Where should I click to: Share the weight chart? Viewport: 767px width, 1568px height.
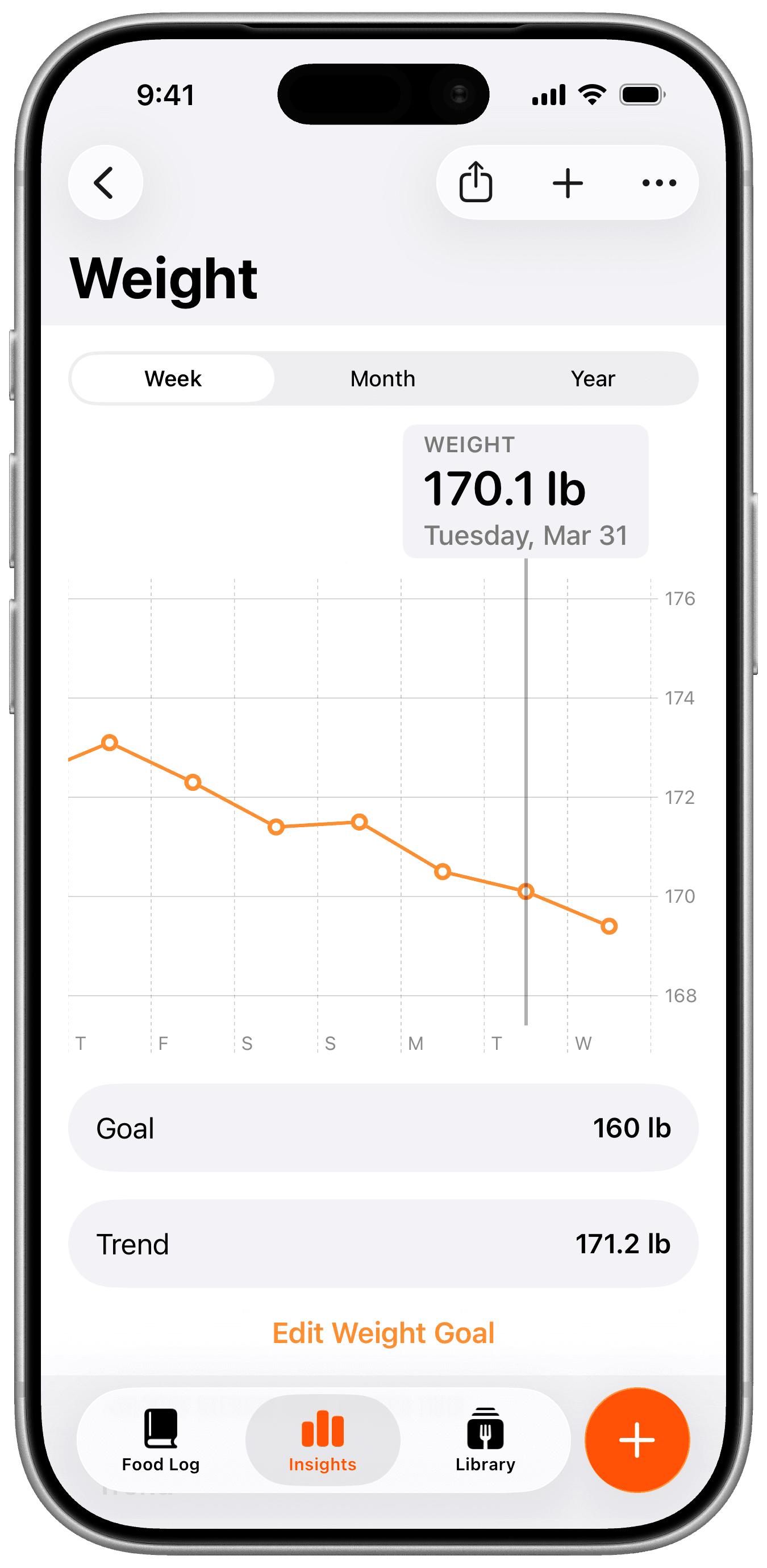[476, 182]
